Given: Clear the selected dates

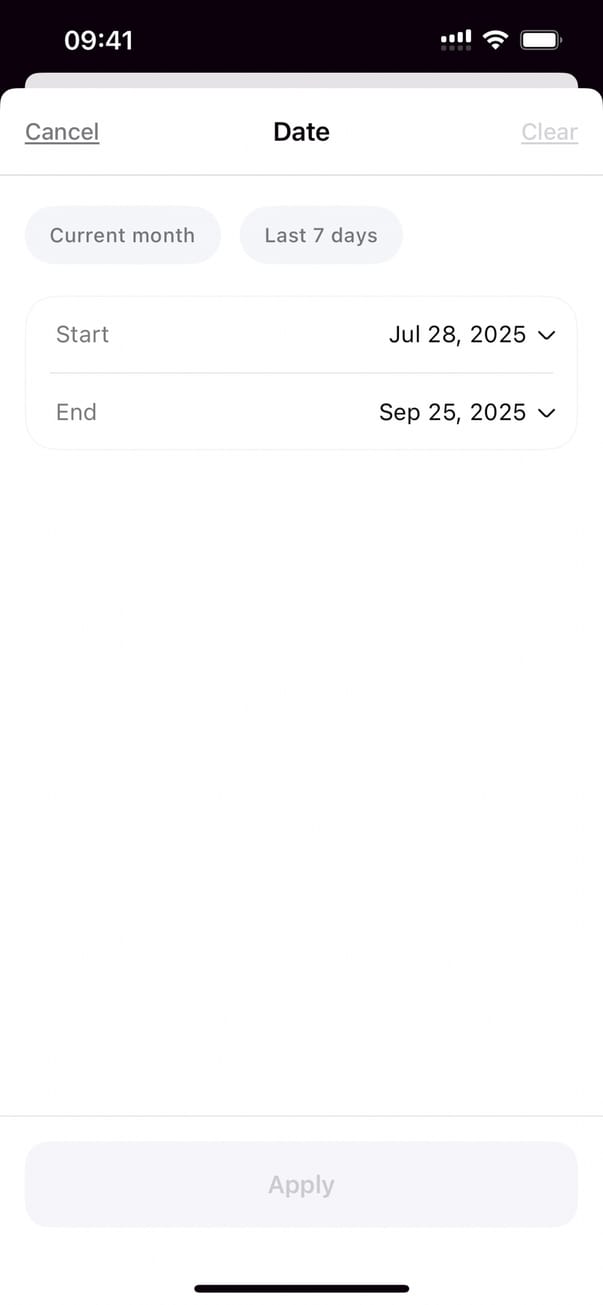Looking at the screenshot, I should pyautogui.click(x=549, y=132).
